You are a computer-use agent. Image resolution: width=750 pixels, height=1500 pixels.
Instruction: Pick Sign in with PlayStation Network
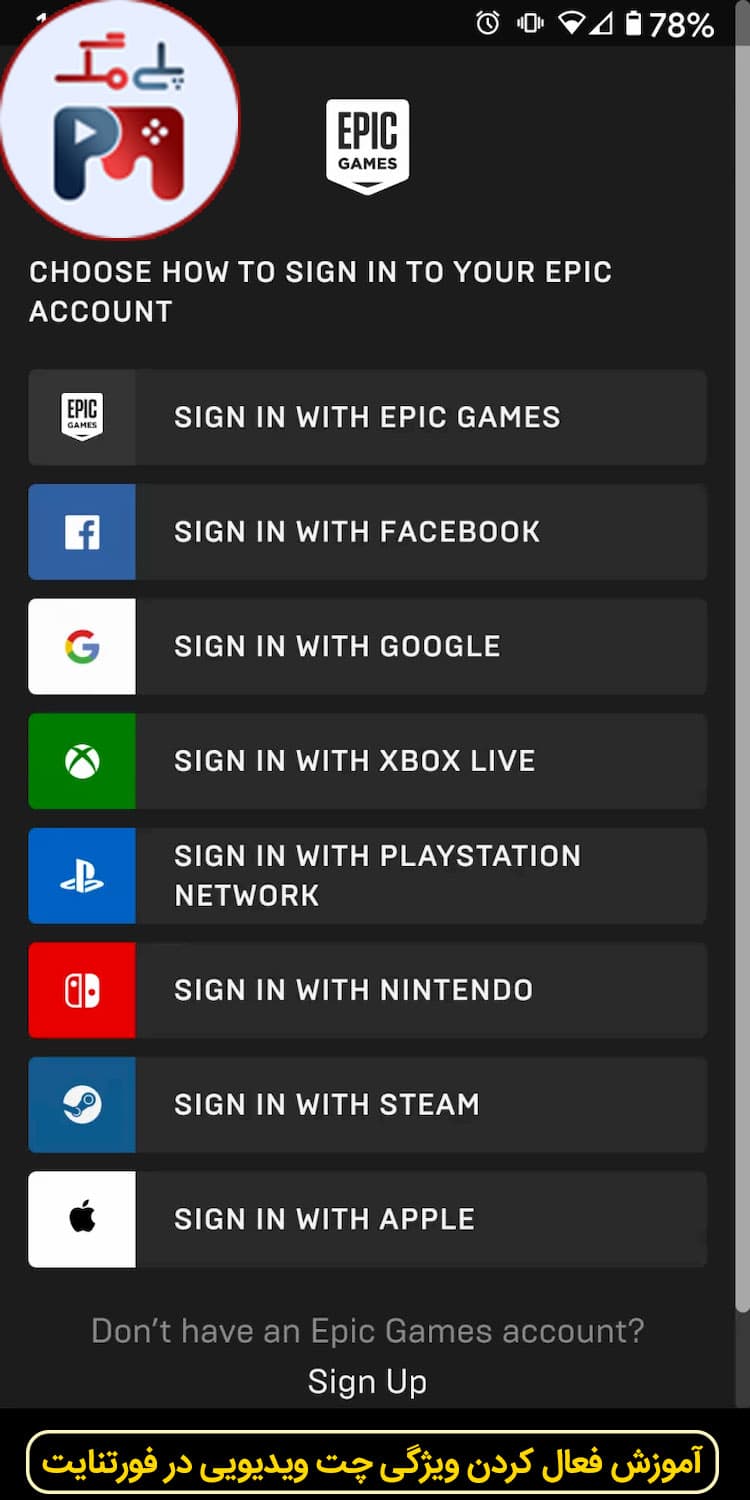coord(367,875)
